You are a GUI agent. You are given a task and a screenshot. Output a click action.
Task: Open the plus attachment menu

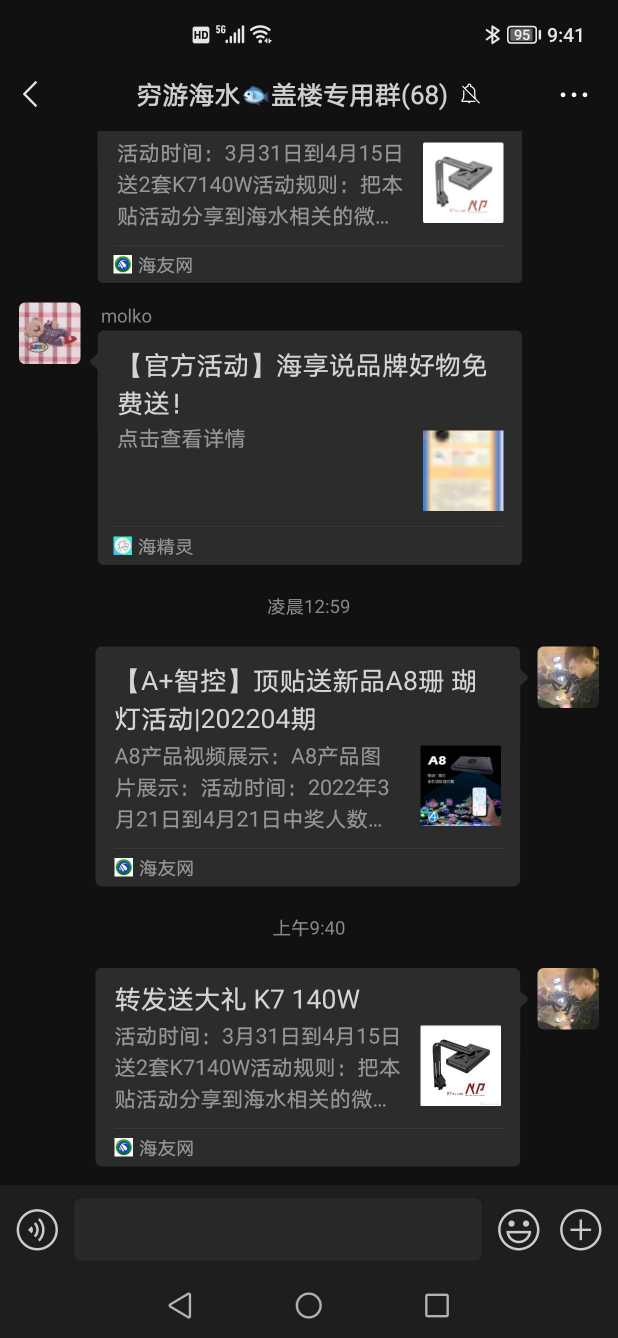[580, 1229]
